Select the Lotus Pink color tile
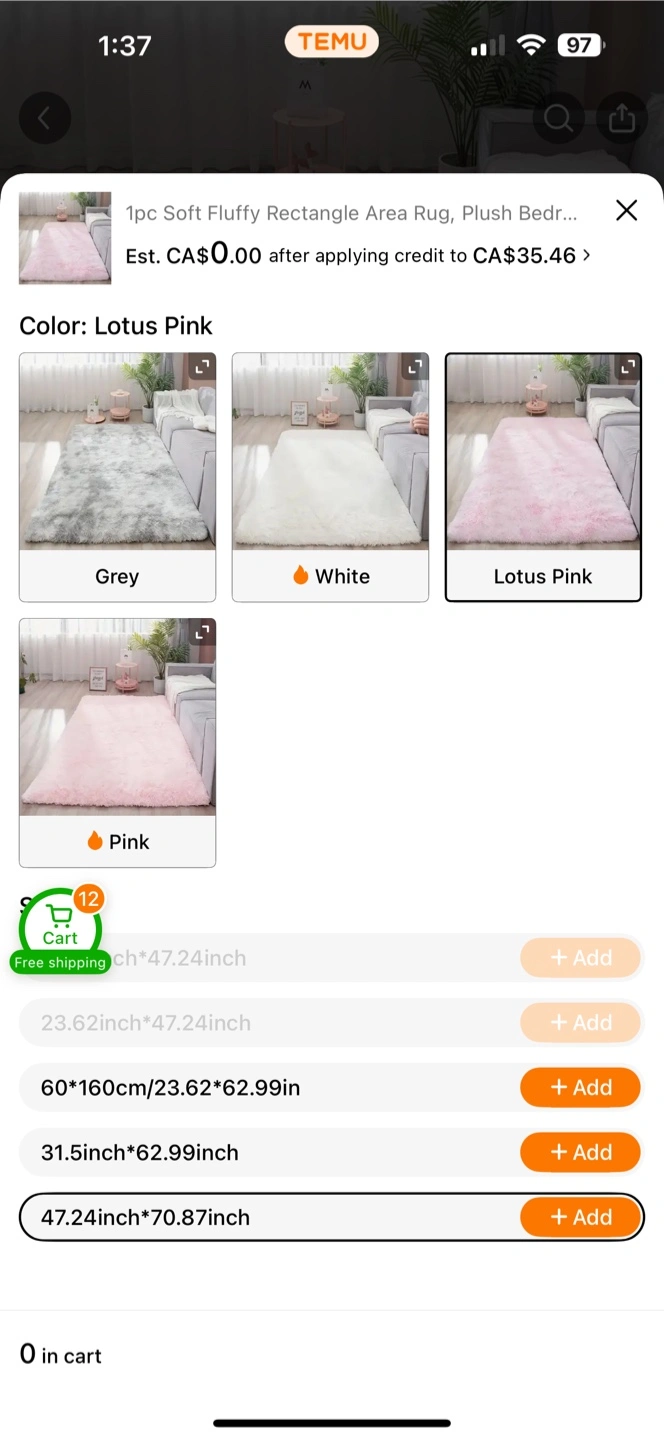The width and height of the screenshot is (664, 1440). point(543,477)
